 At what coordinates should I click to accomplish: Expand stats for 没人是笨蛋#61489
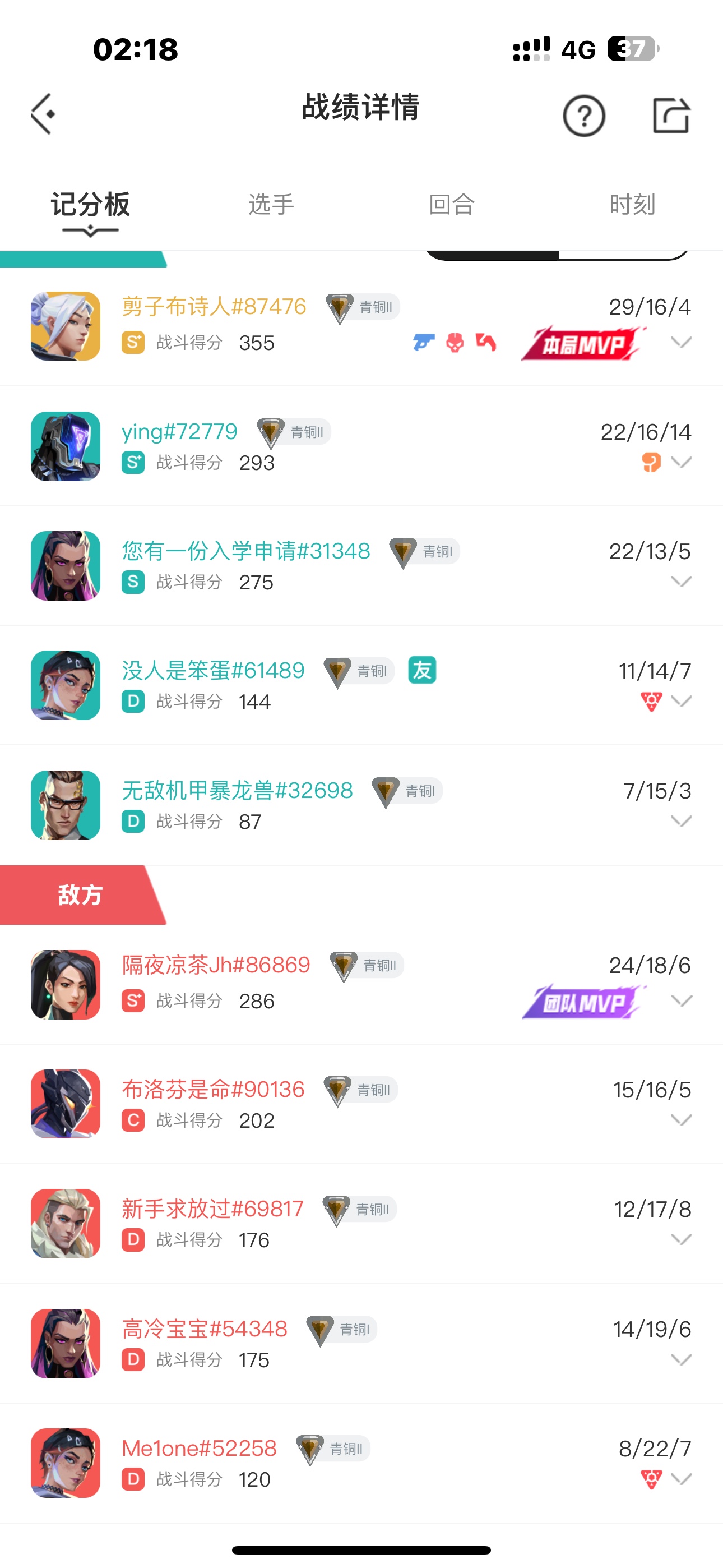(681, 701)
